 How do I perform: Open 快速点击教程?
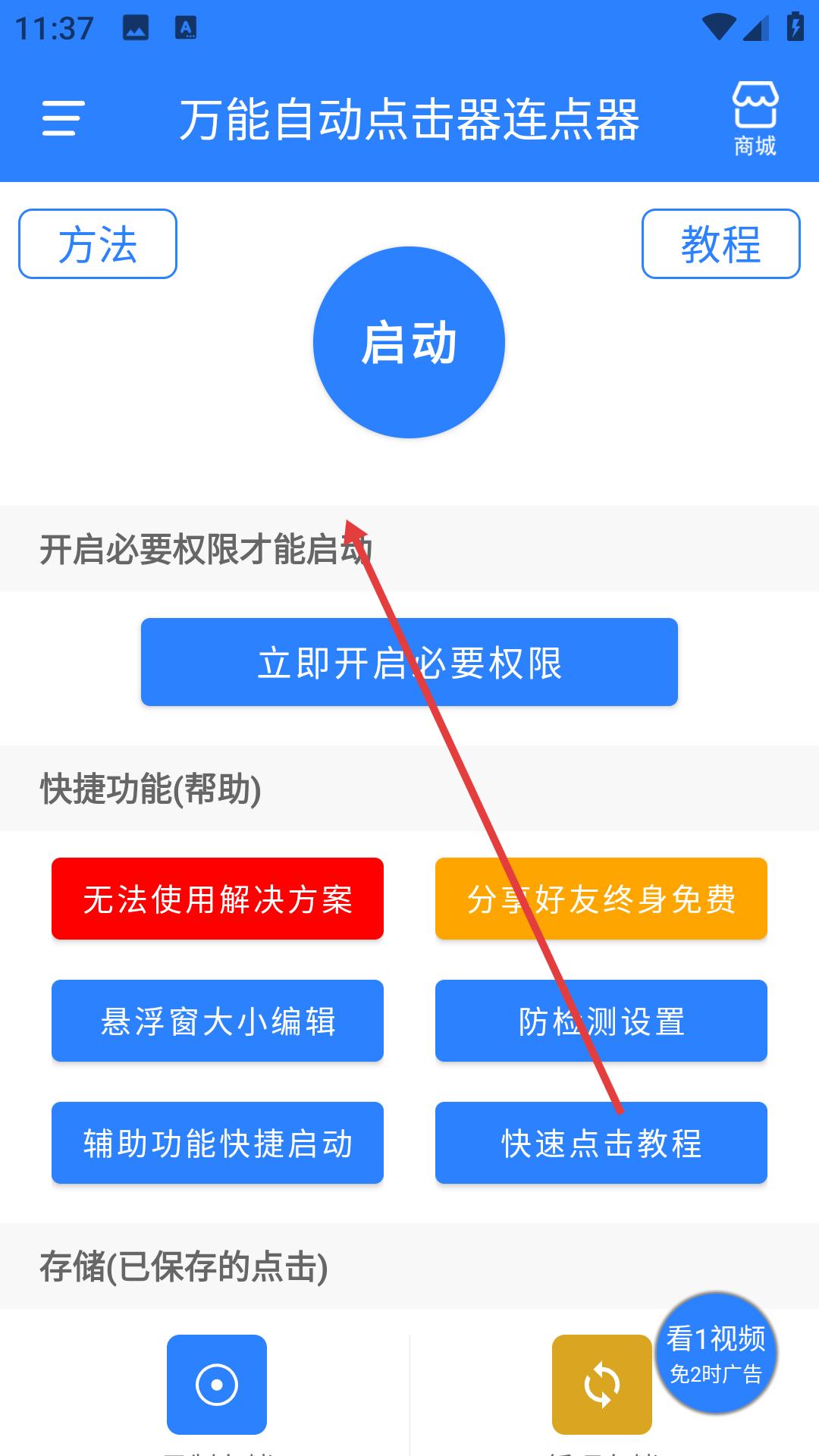tap(601, 1143)
